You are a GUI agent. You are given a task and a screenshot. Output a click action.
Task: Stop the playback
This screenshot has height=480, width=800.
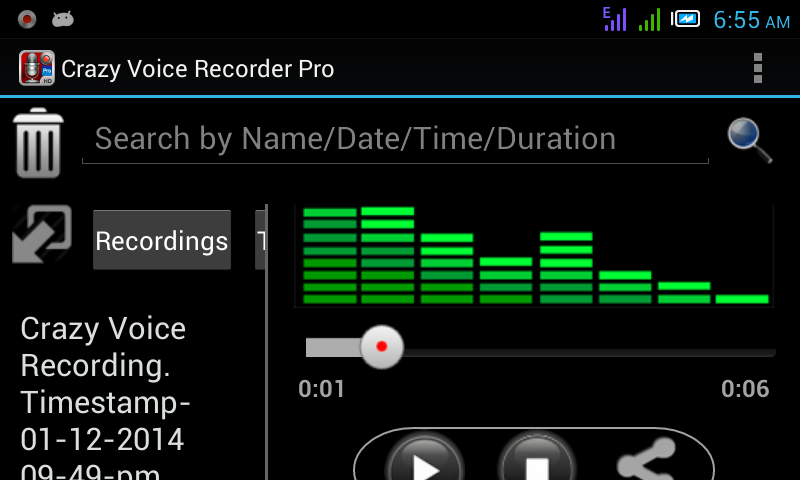537,465
